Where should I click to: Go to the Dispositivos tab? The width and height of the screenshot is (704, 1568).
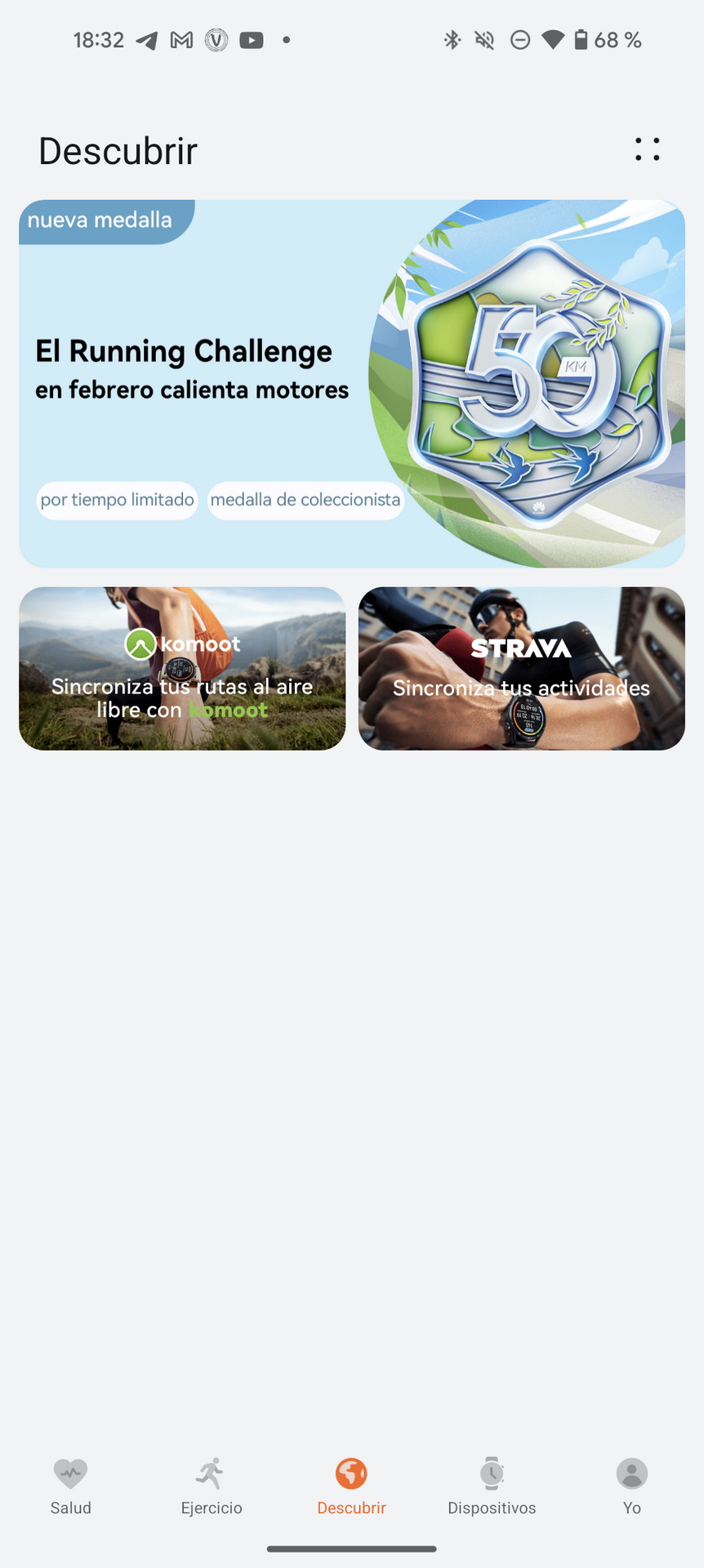click(492, 1487)
